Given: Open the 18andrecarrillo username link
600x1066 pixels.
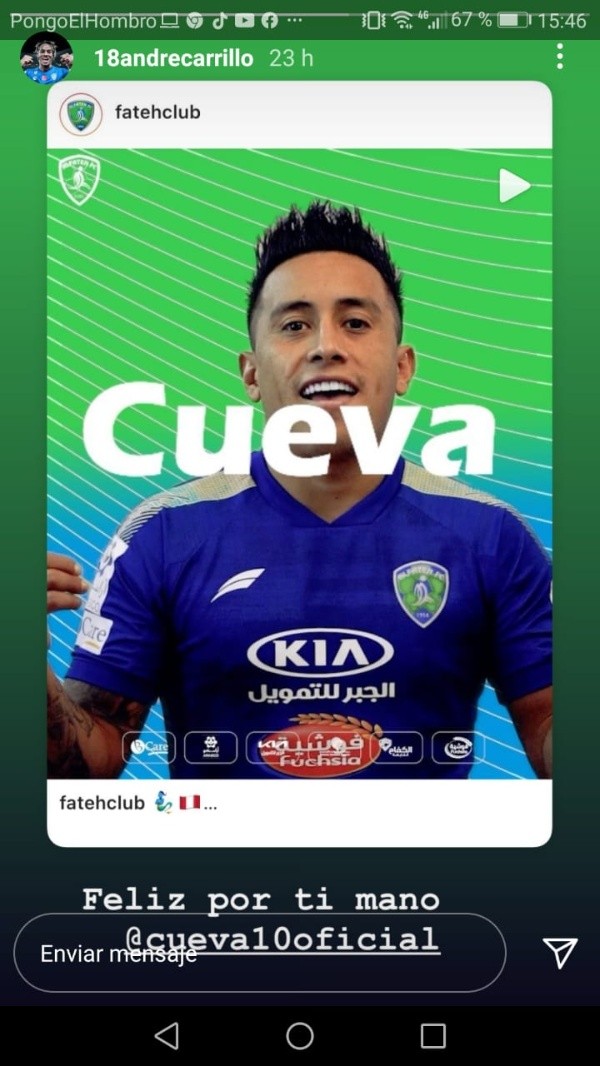Looking at the screenshot, I should 175,58.
